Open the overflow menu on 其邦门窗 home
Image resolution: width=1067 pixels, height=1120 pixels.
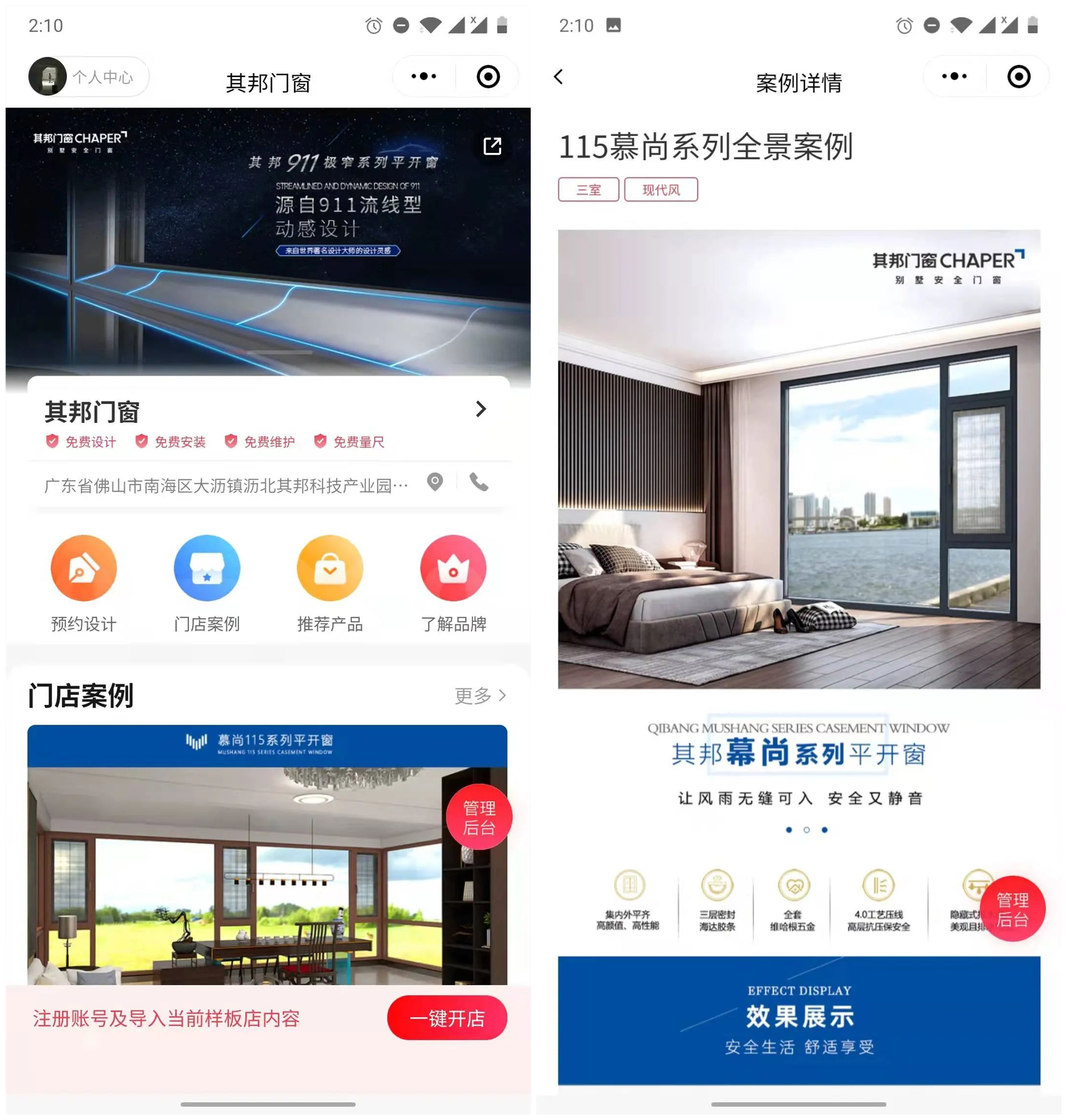[x=424, y=77]
